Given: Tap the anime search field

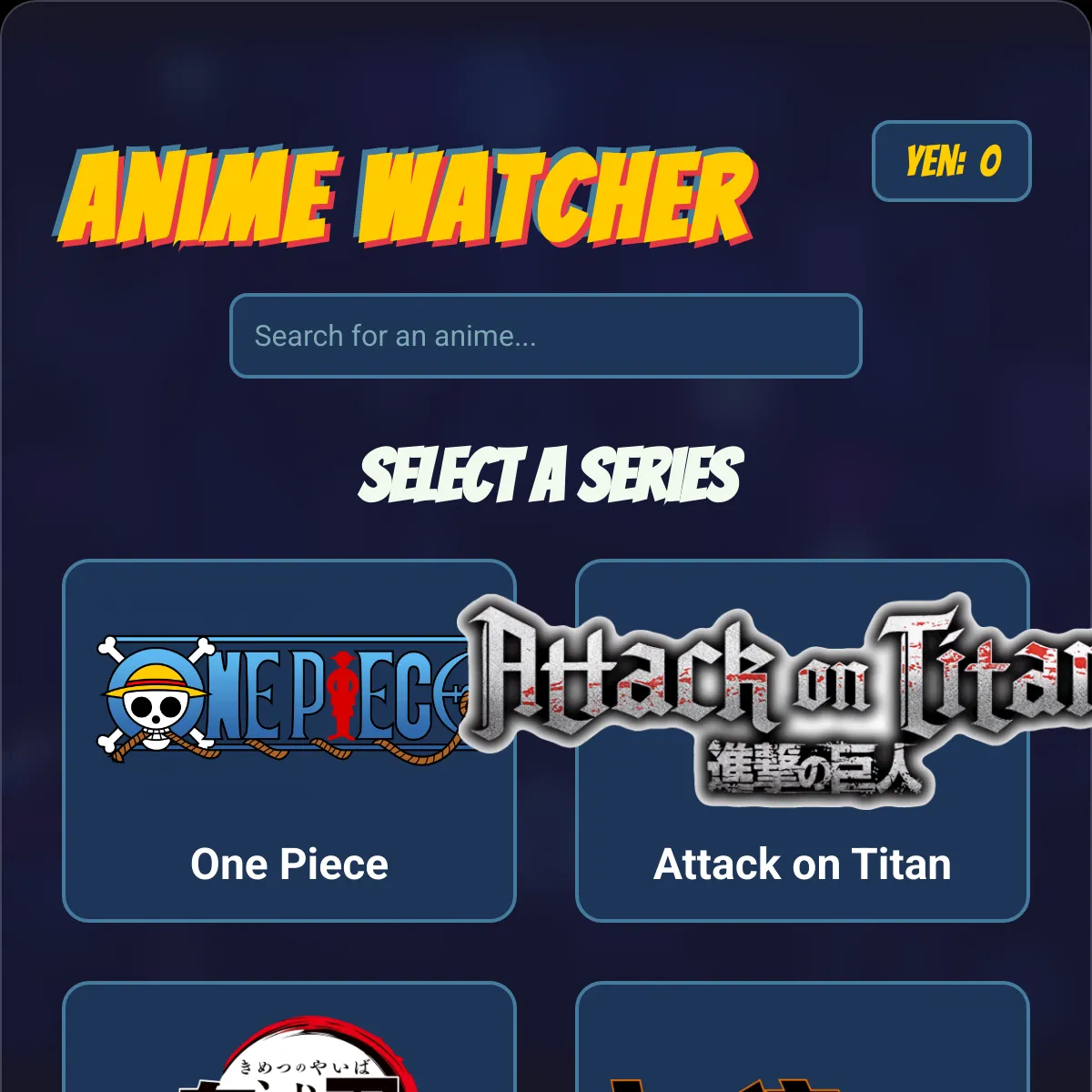Looking at the screenshot, I should (x=545, y=336).
